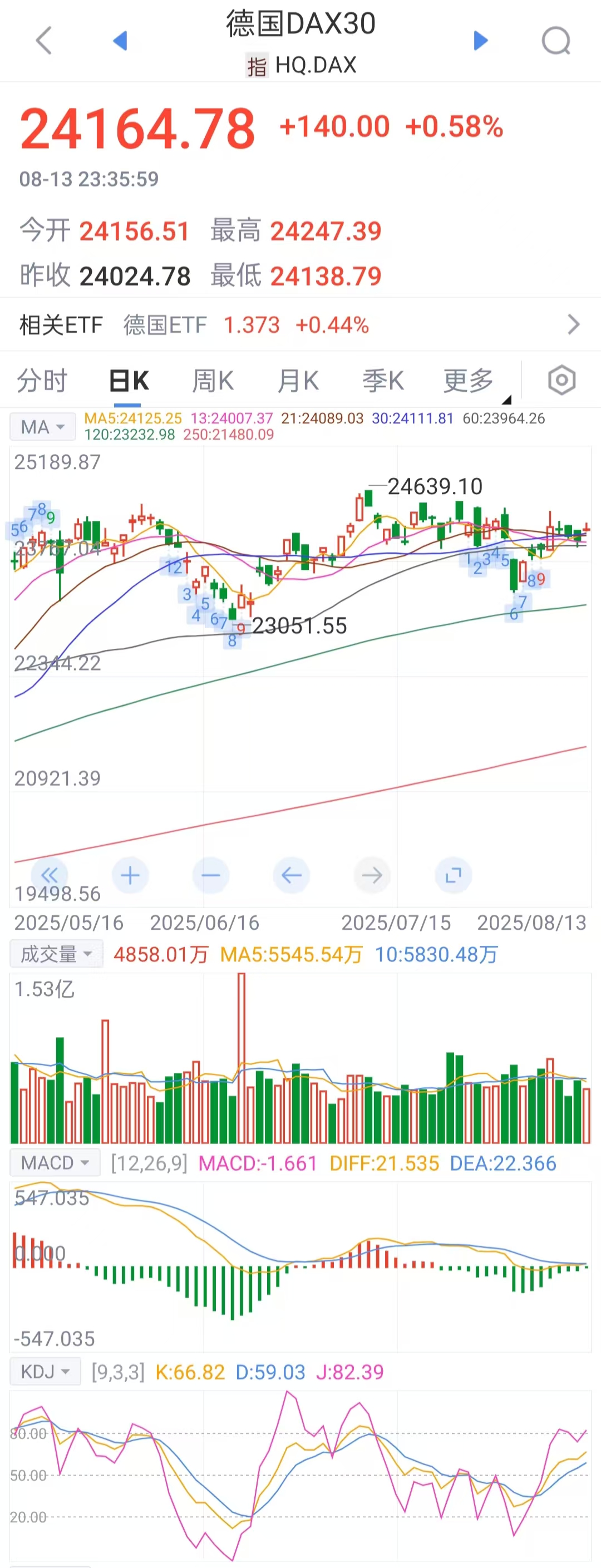601x1568 pixels.
Task: Go back to the previous page
Action: 44,41
